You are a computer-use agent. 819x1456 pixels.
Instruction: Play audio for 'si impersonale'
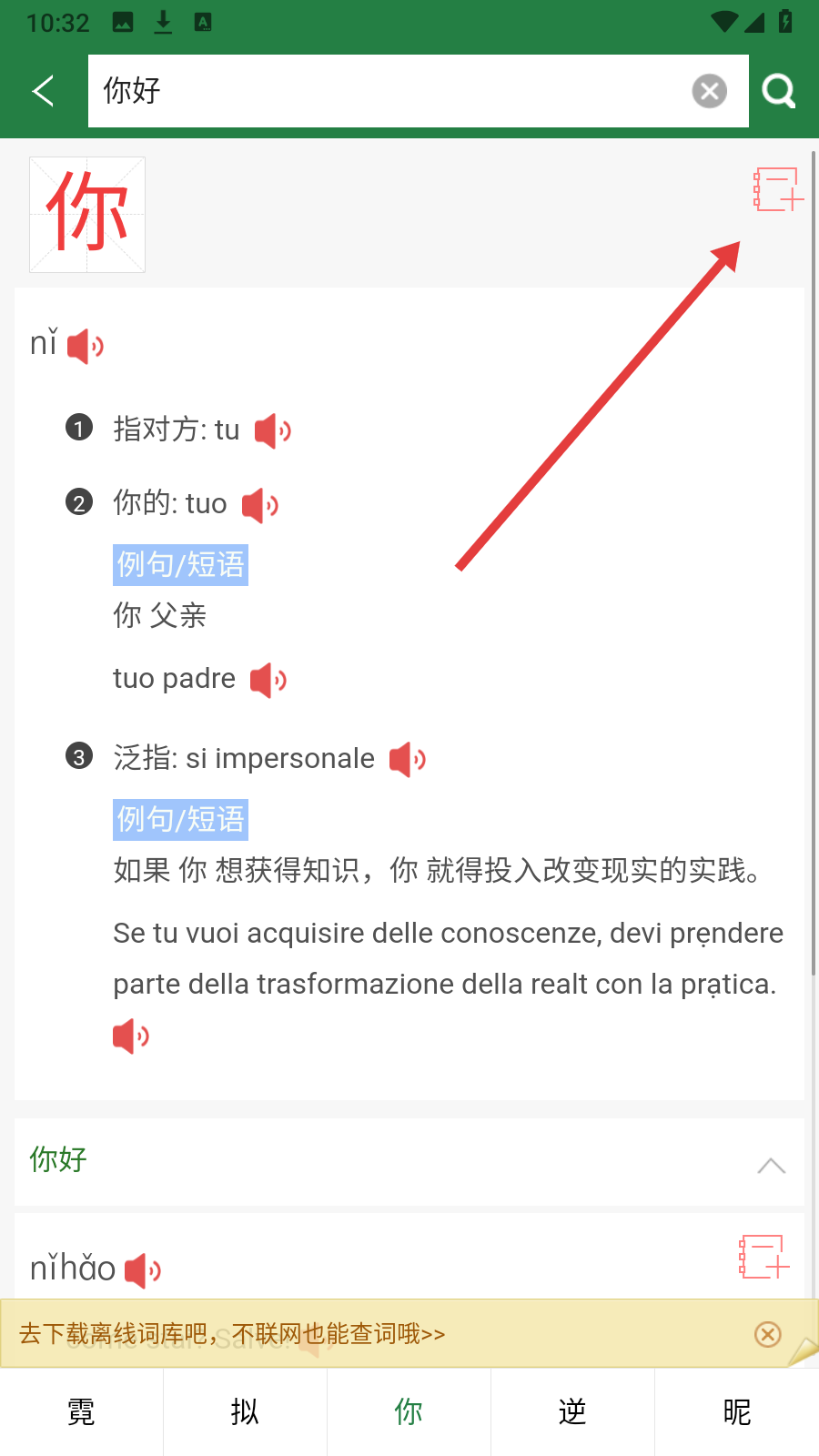tap(408, 759)
